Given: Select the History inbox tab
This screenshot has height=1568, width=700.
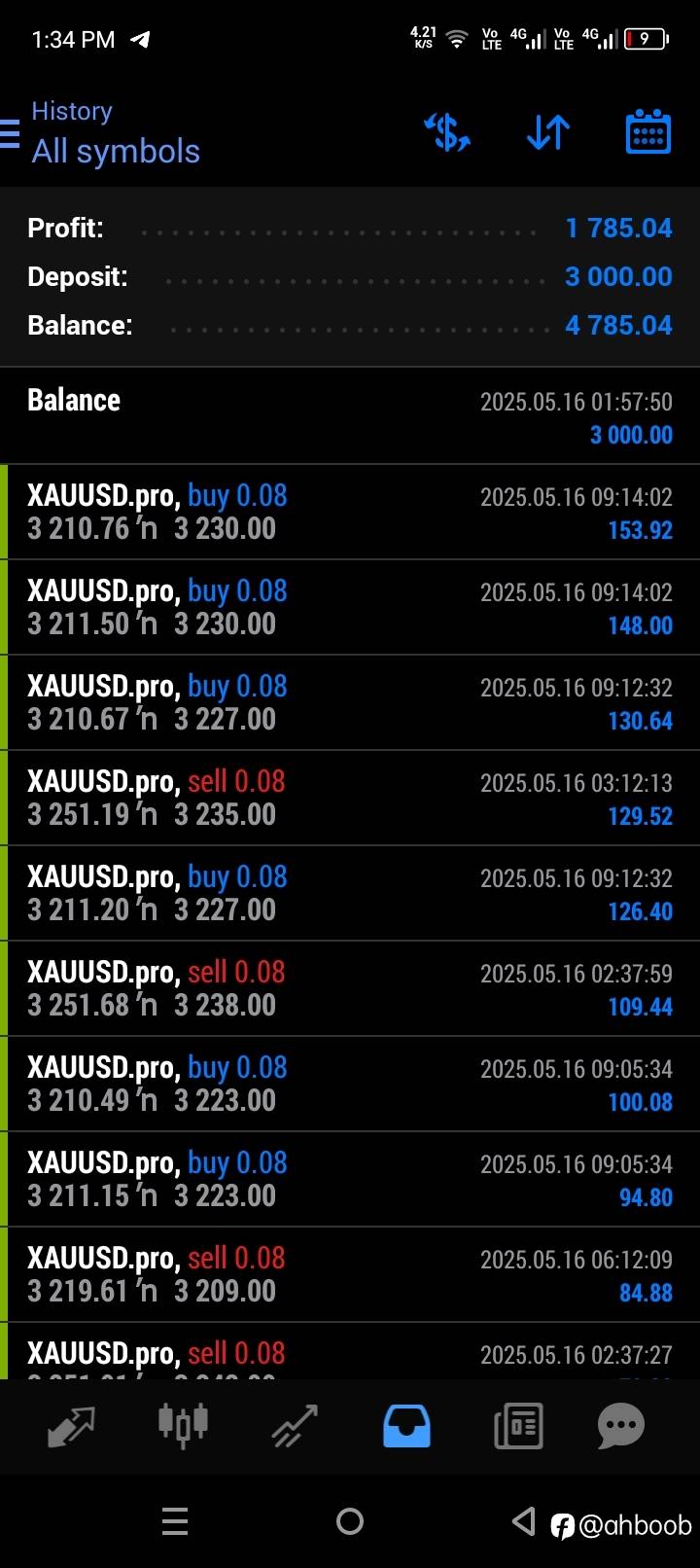Looking at the screenshot, I should 406,1426.
